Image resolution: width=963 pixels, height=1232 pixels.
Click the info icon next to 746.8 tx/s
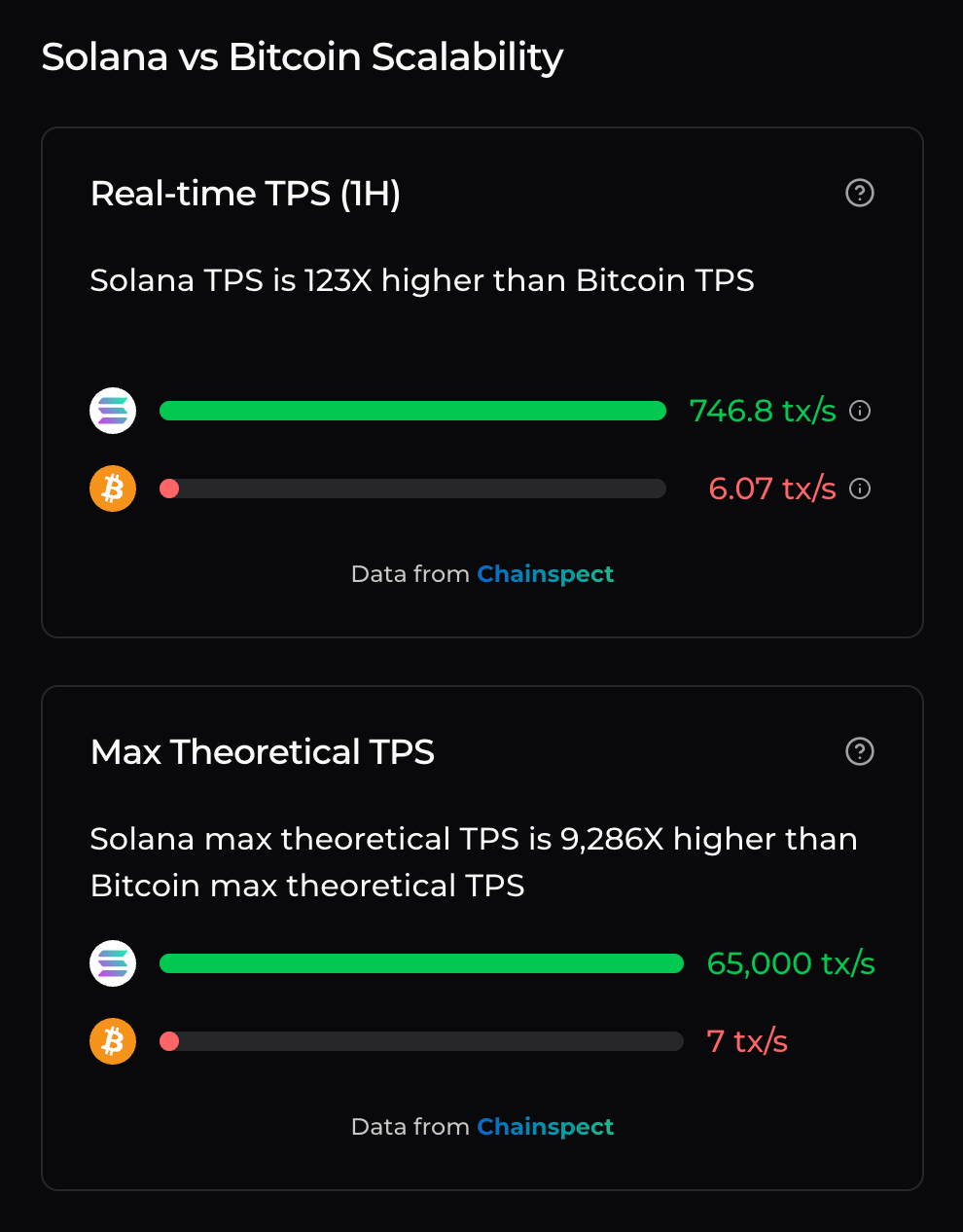click(859, 411)
